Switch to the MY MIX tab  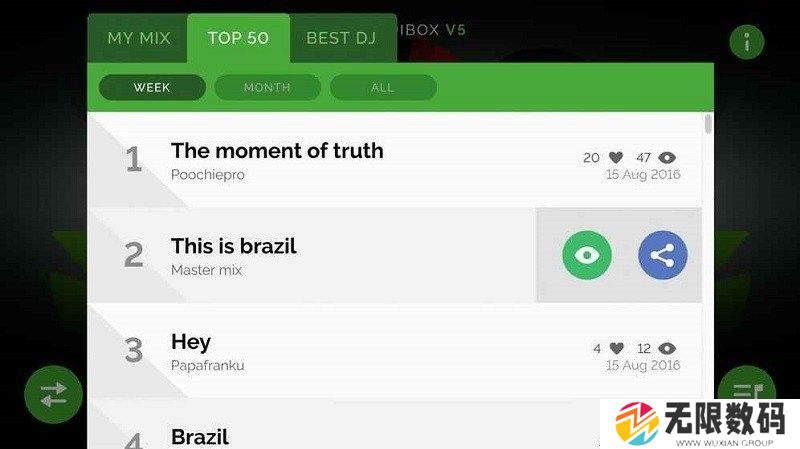tap(138, 38)
